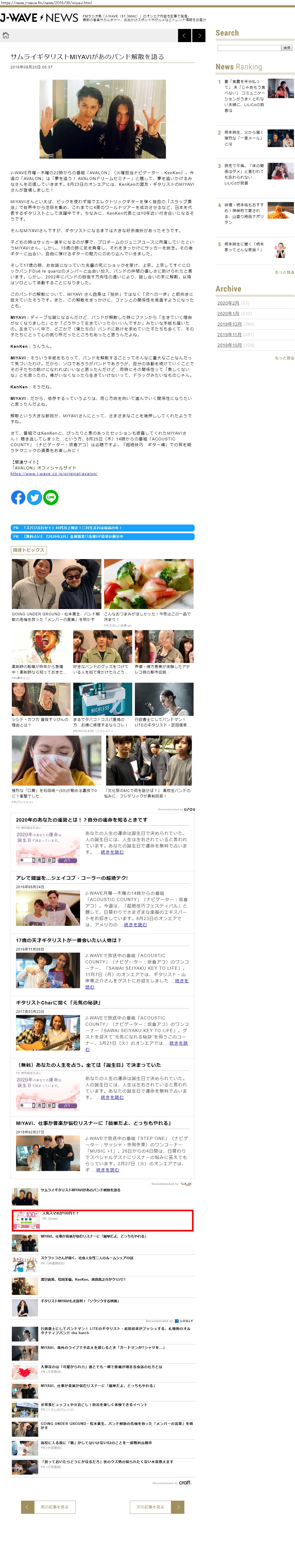Open the ギタリストCharに聞く article card

[x=58, y=1002]
